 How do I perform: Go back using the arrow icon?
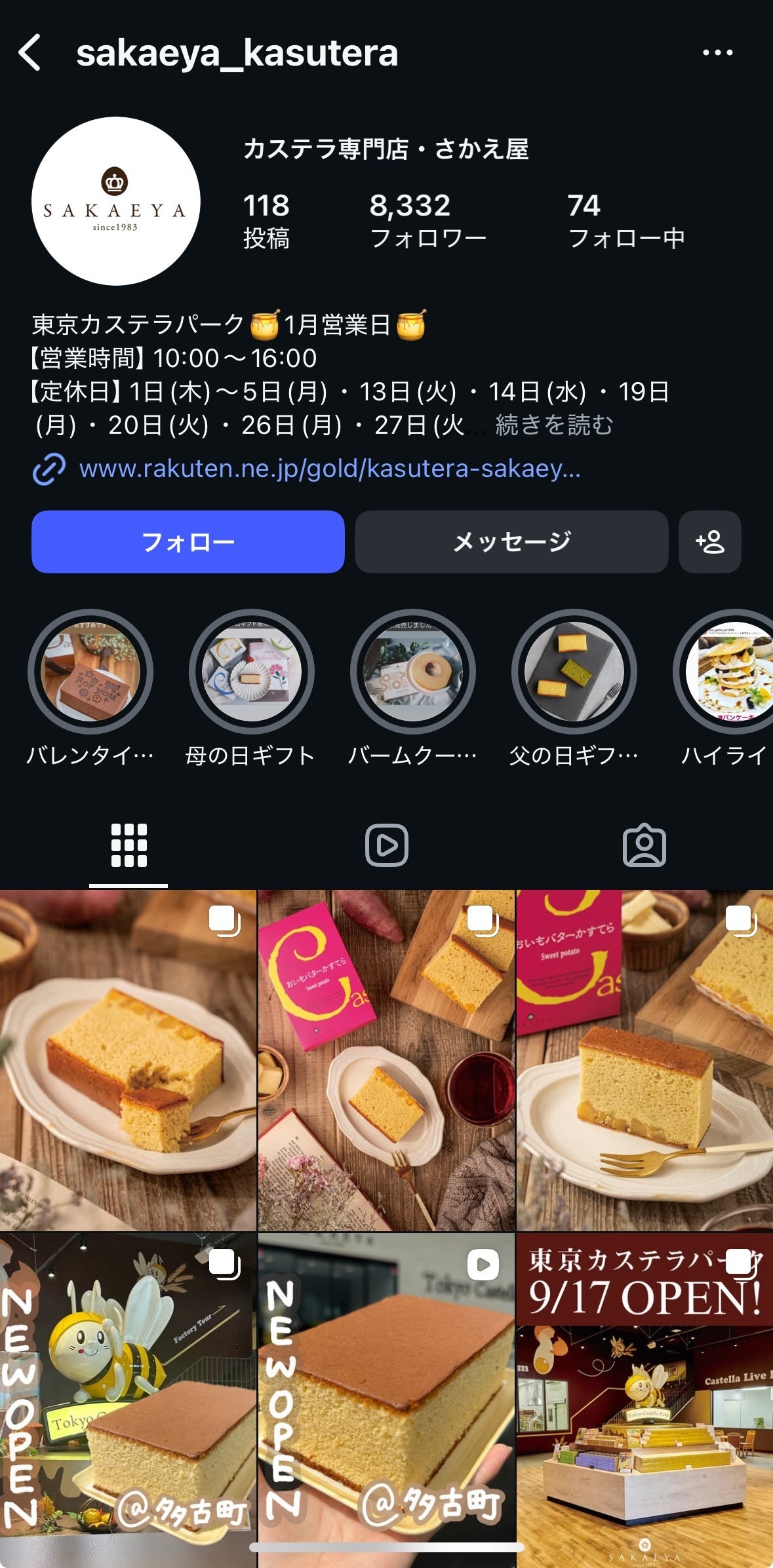click(x=30, y=52)
